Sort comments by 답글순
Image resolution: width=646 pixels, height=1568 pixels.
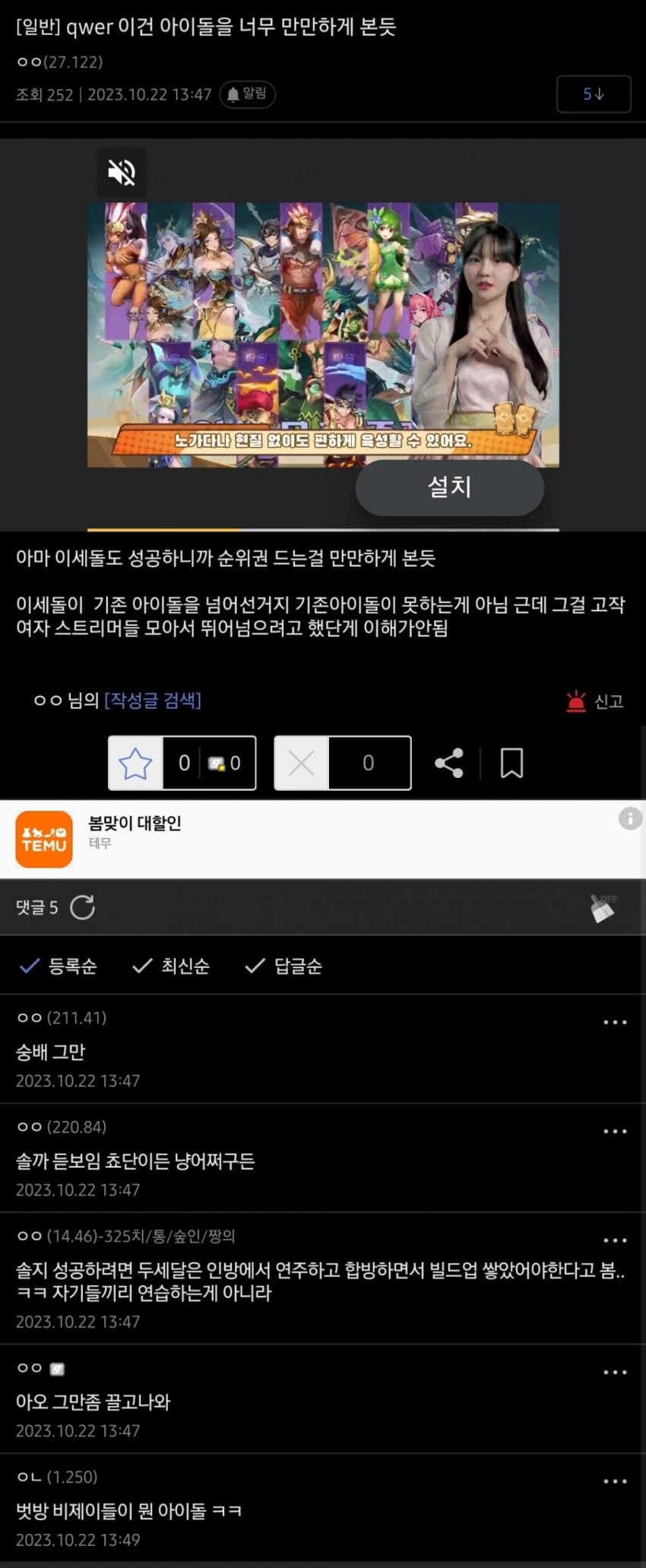point(283,966)
